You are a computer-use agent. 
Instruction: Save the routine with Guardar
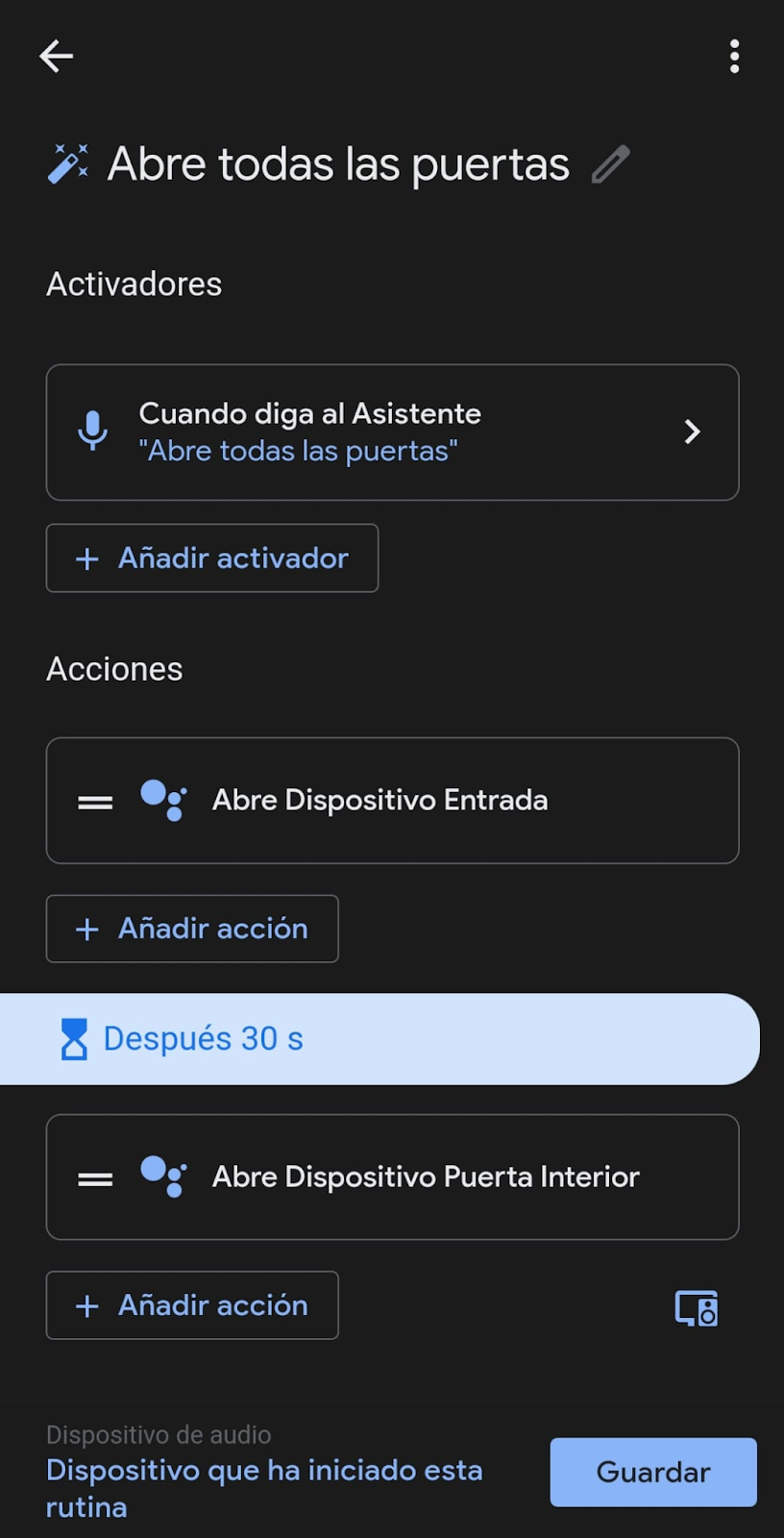tap(653, 1473)
